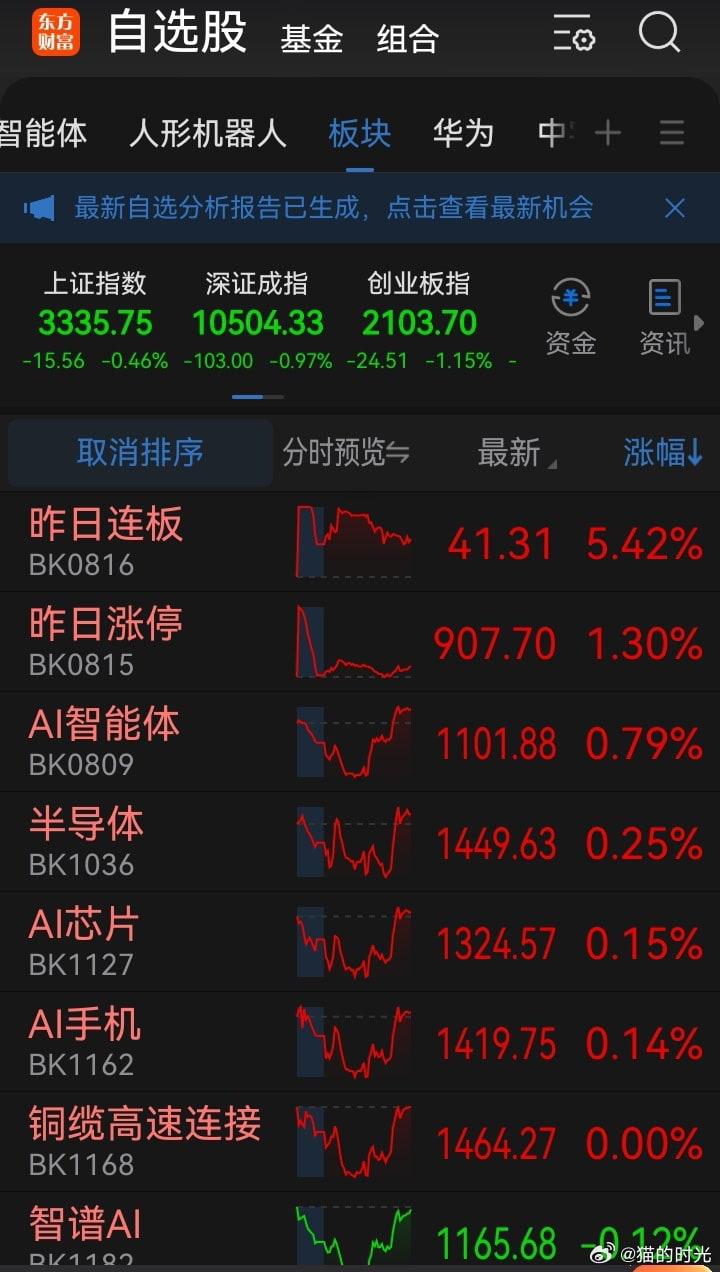Sort the list by 涨幅
The image size is (720, 1272).
pos(662,453)
